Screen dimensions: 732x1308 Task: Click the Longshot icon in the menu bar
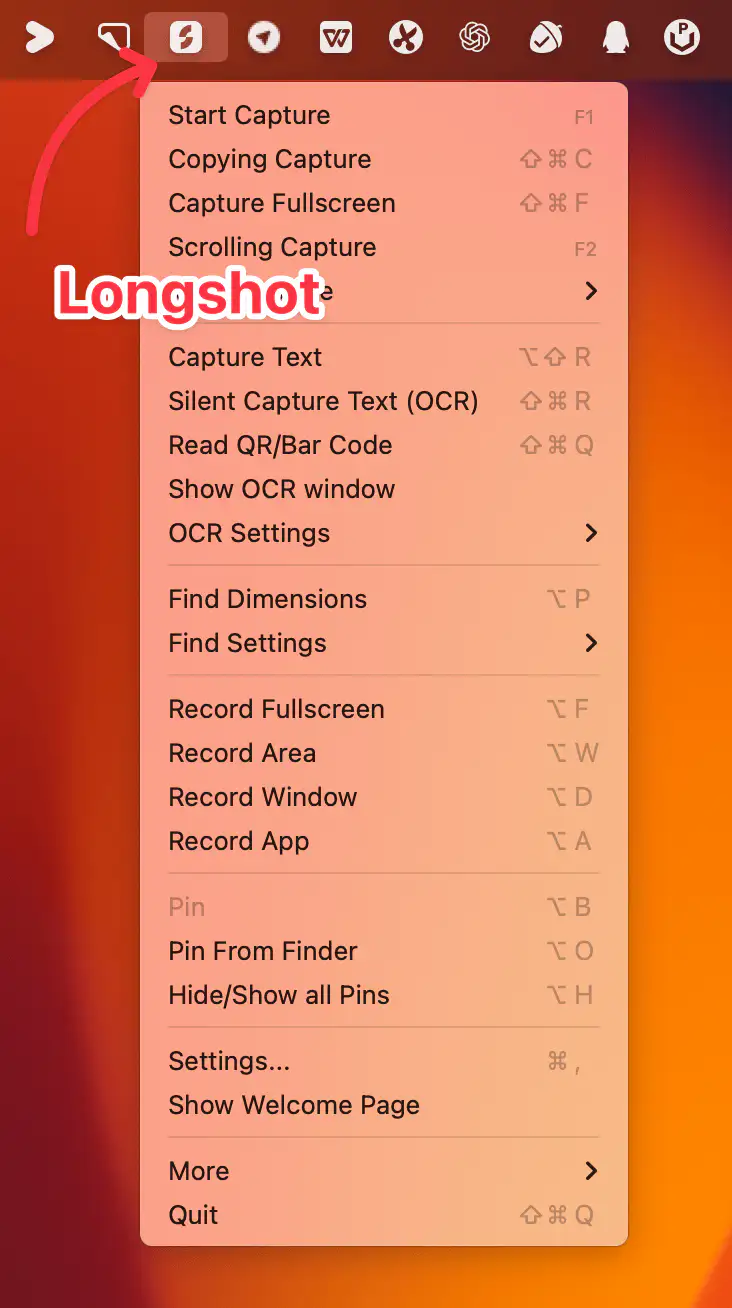point(186,38)
